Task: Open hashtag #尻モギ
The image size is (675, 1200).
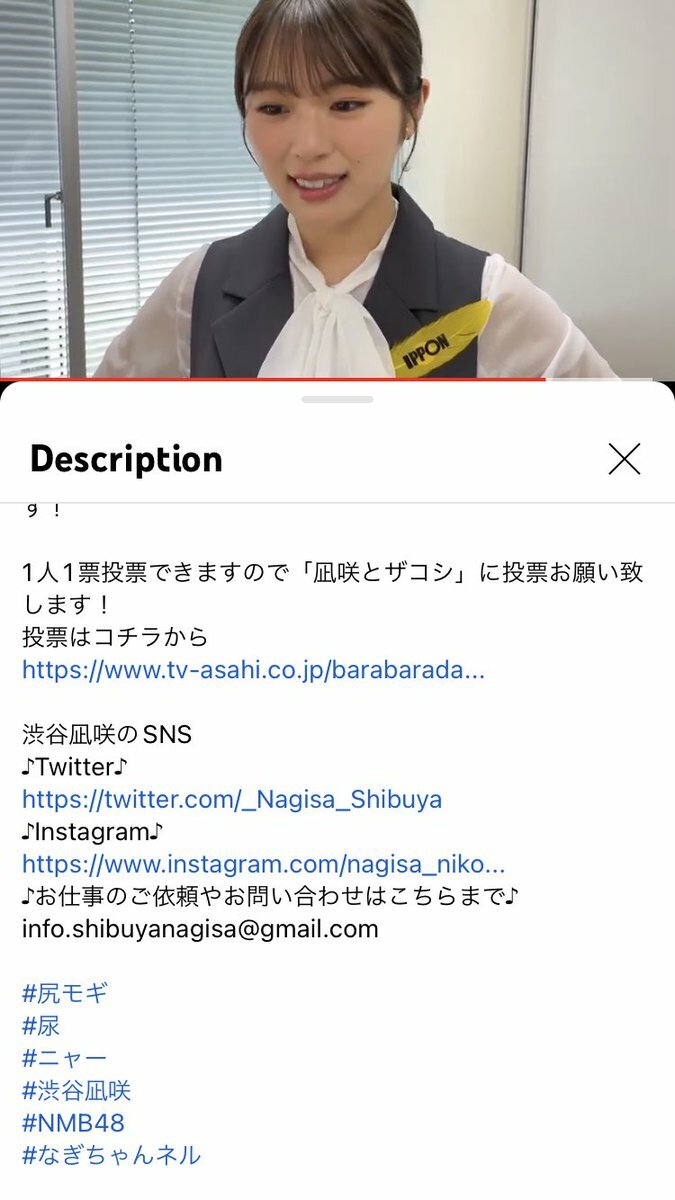Action: [x=65, y=993]
